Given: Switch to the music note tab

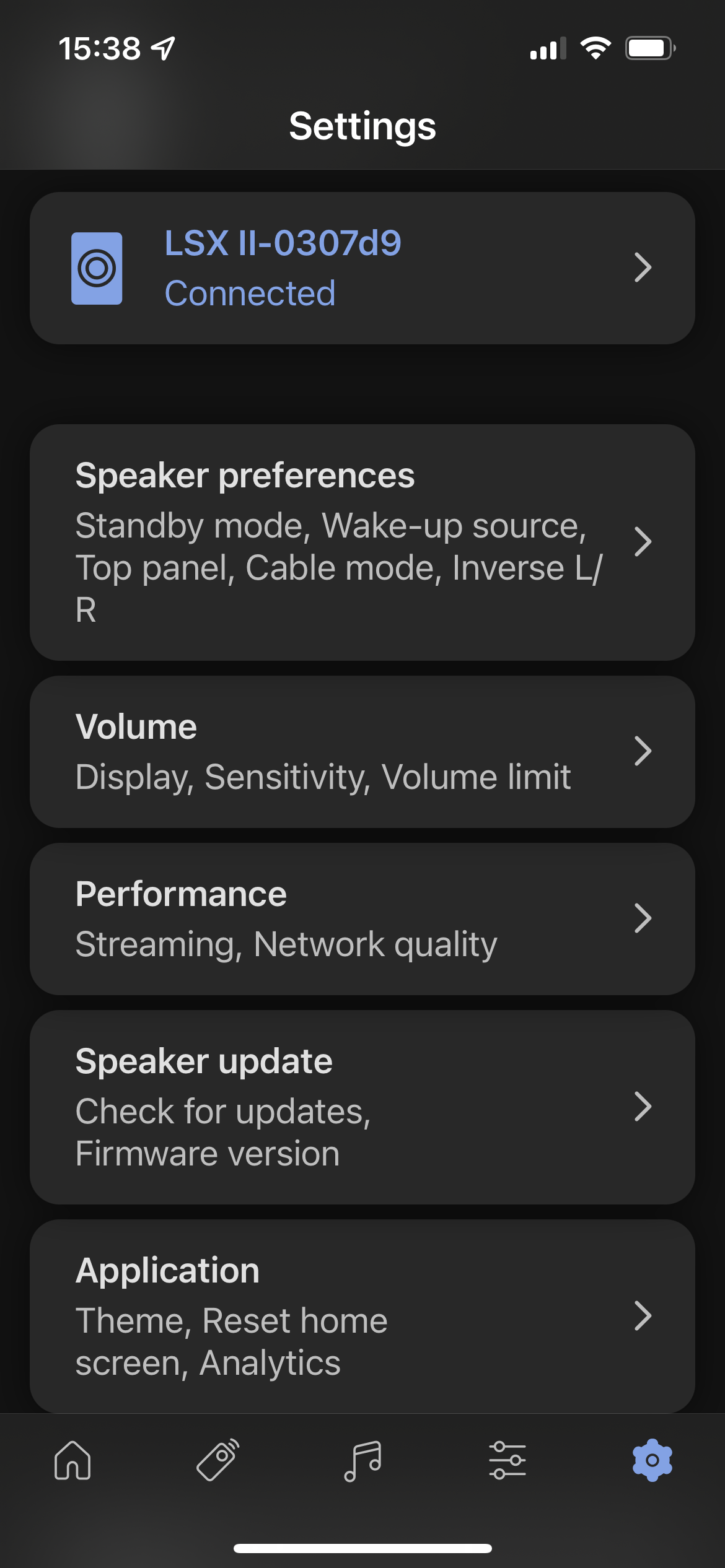Looking at the screenshot, I should [362, 1460].
